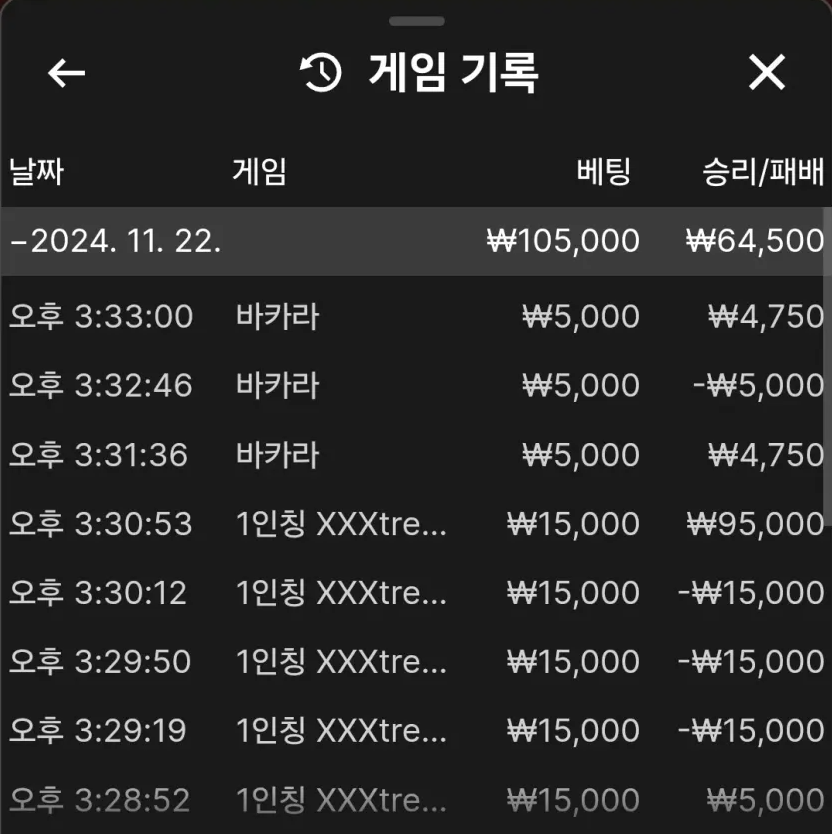Image resolution: width=832 pixels, height=834 pixels.
Task: Select the 바카라 record at 오후 3:31:36
Action: (415, 455)
